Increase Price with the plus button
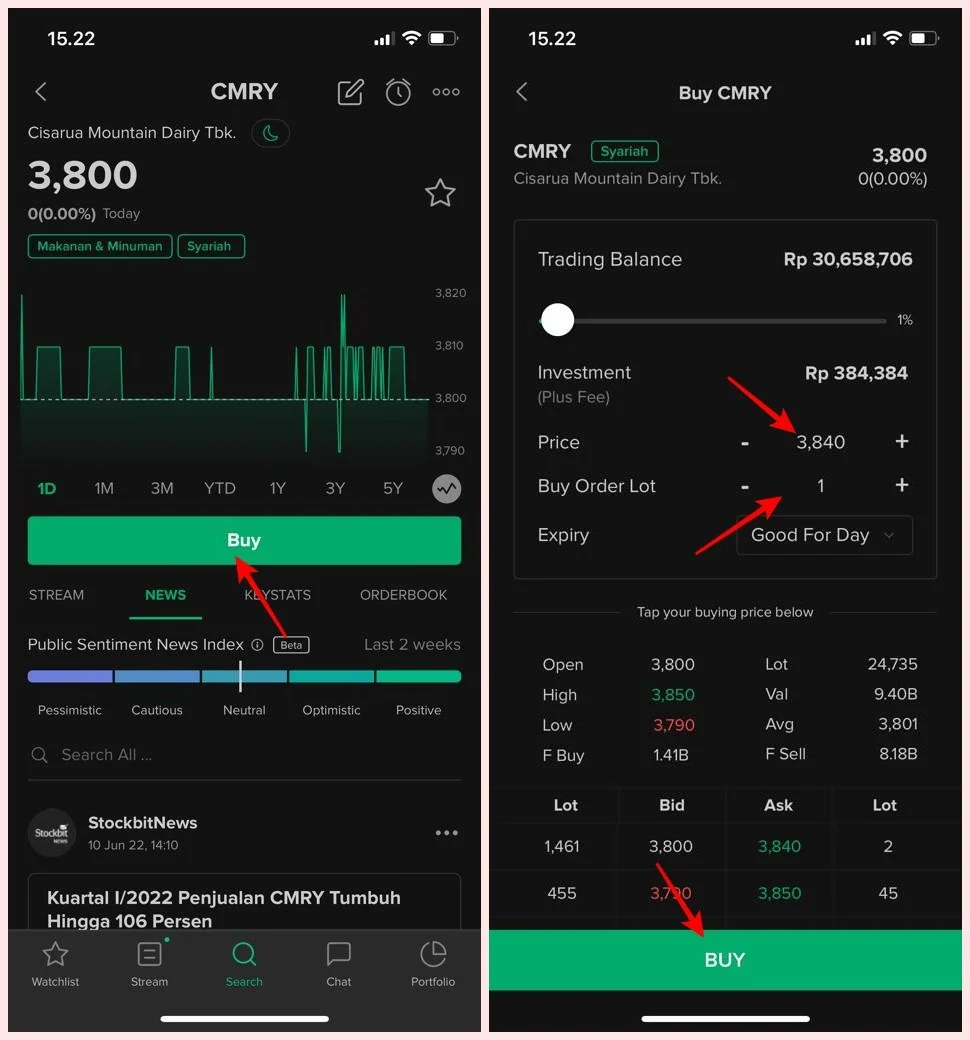The height and width of the screenshot is (1040, 970). click(902, 441)
